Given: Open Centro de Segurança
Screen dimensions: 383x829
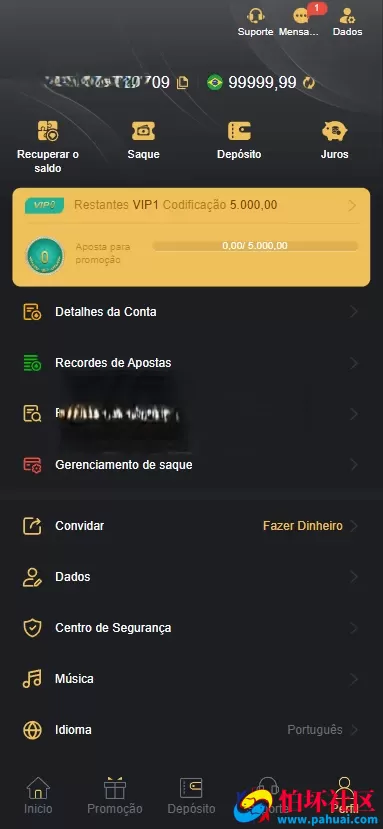Looking at the screenshot, I should pos(191,628).
